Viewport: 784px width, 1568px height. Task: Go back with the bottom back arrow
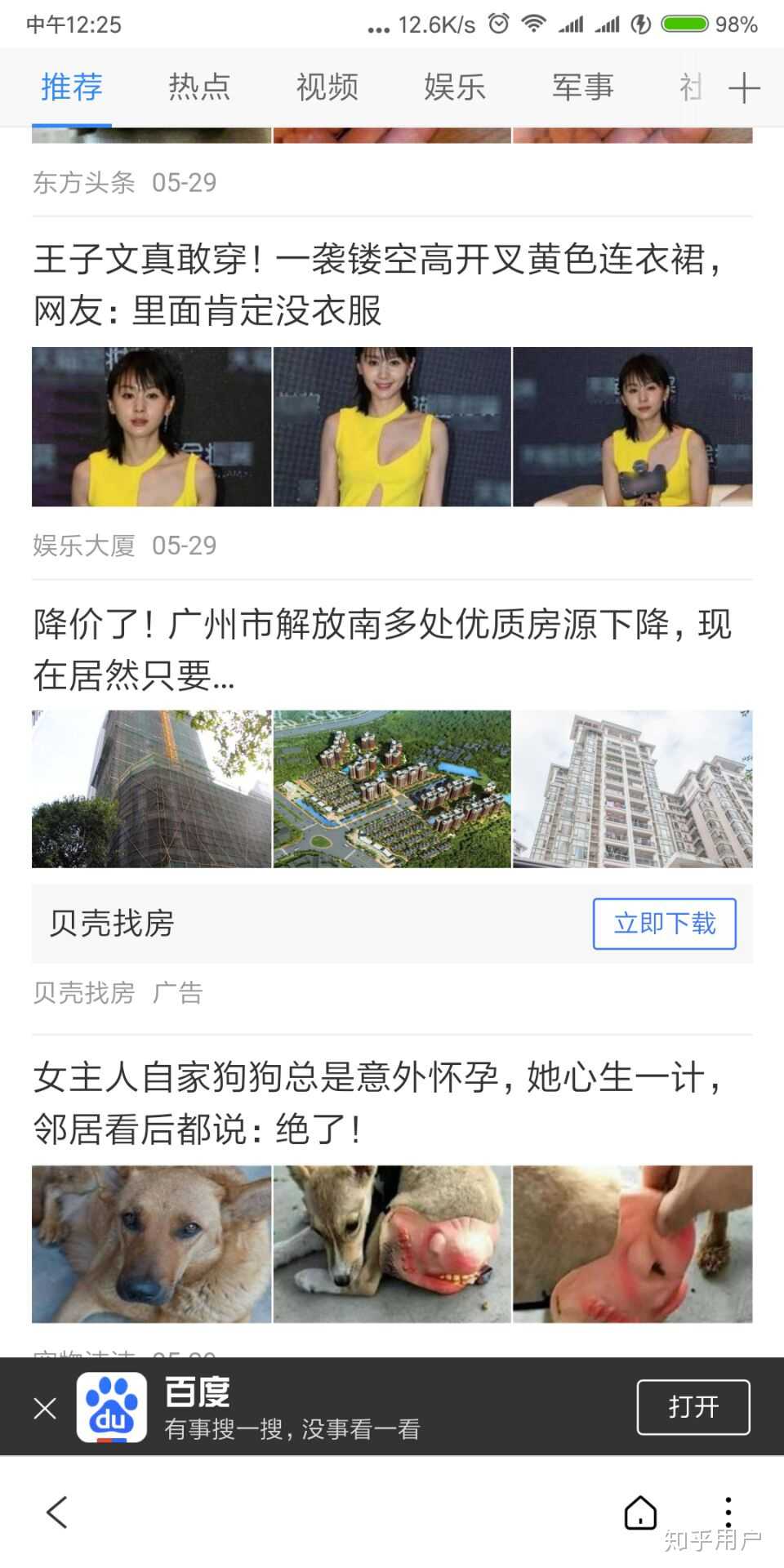pos(57,1512)
